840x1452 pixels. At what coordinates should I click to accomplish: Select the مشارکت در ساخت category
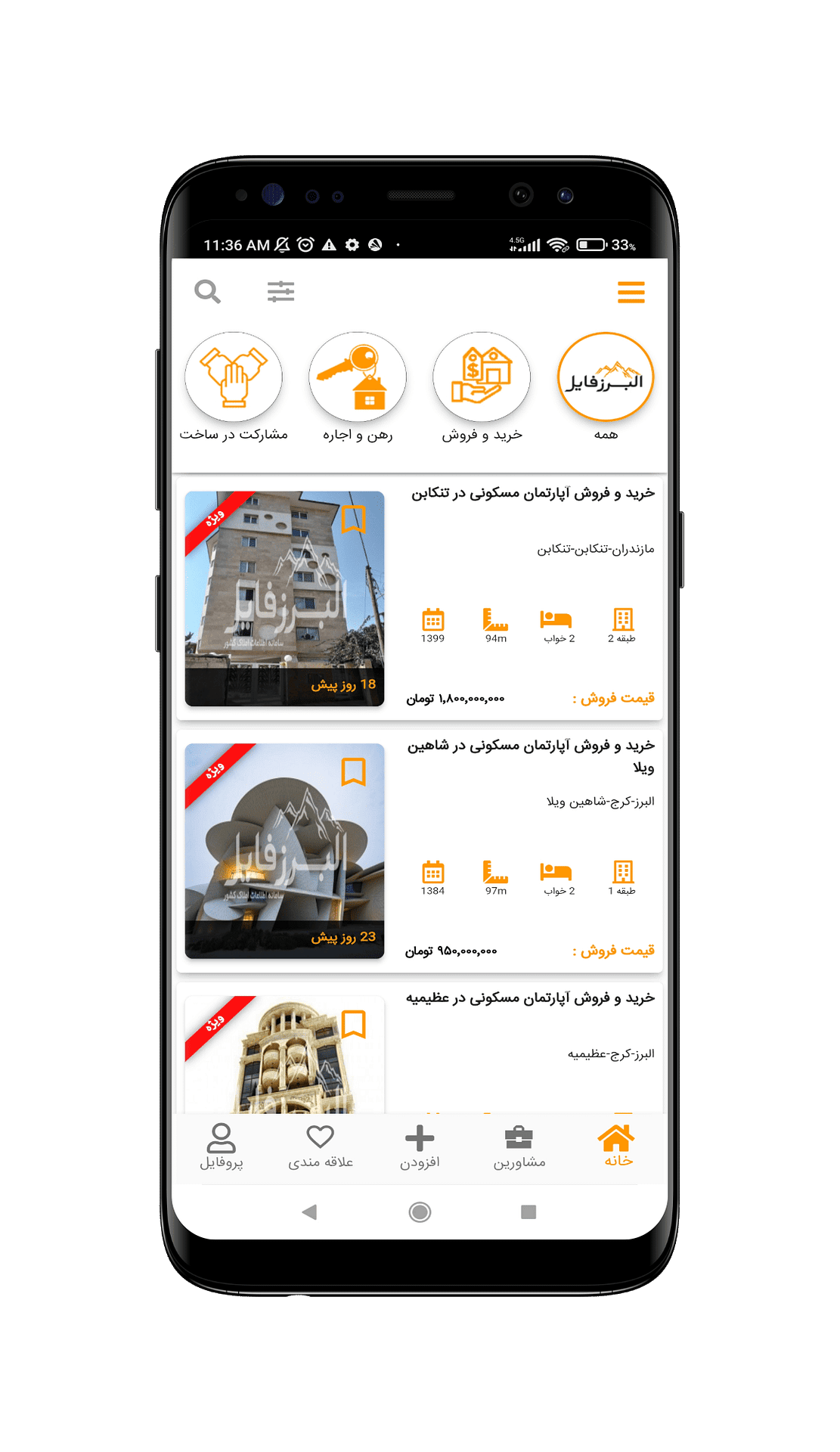[x=234, y=377]
